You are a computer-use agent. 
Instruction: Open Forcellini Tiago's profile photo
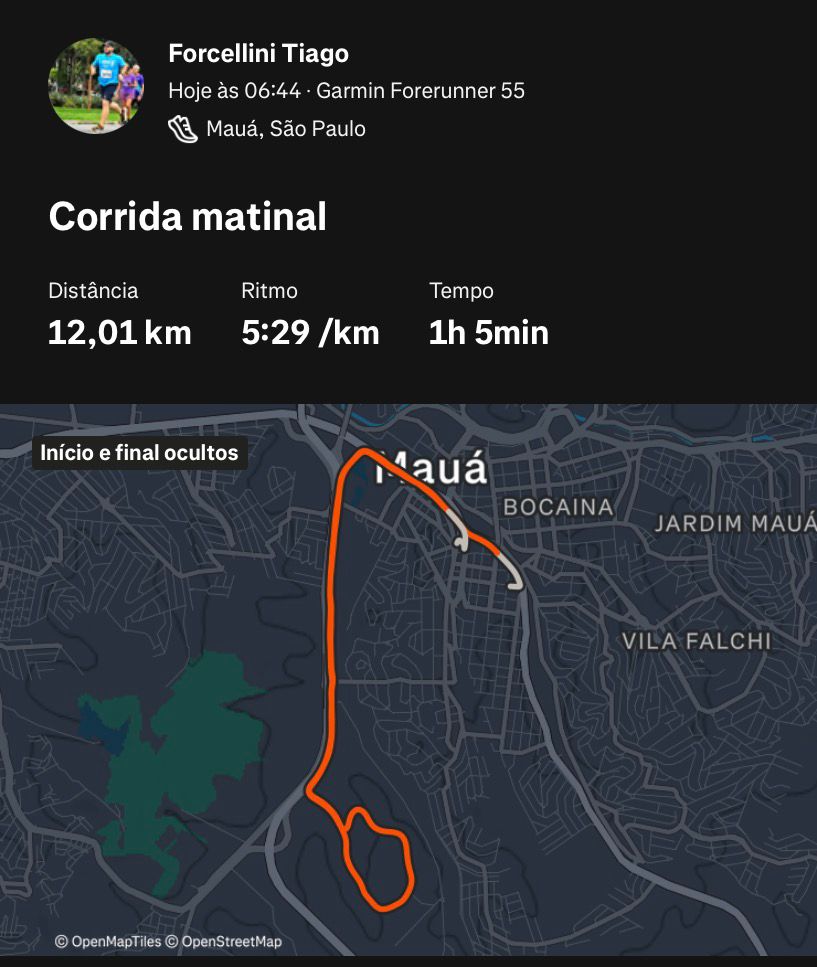96,86
